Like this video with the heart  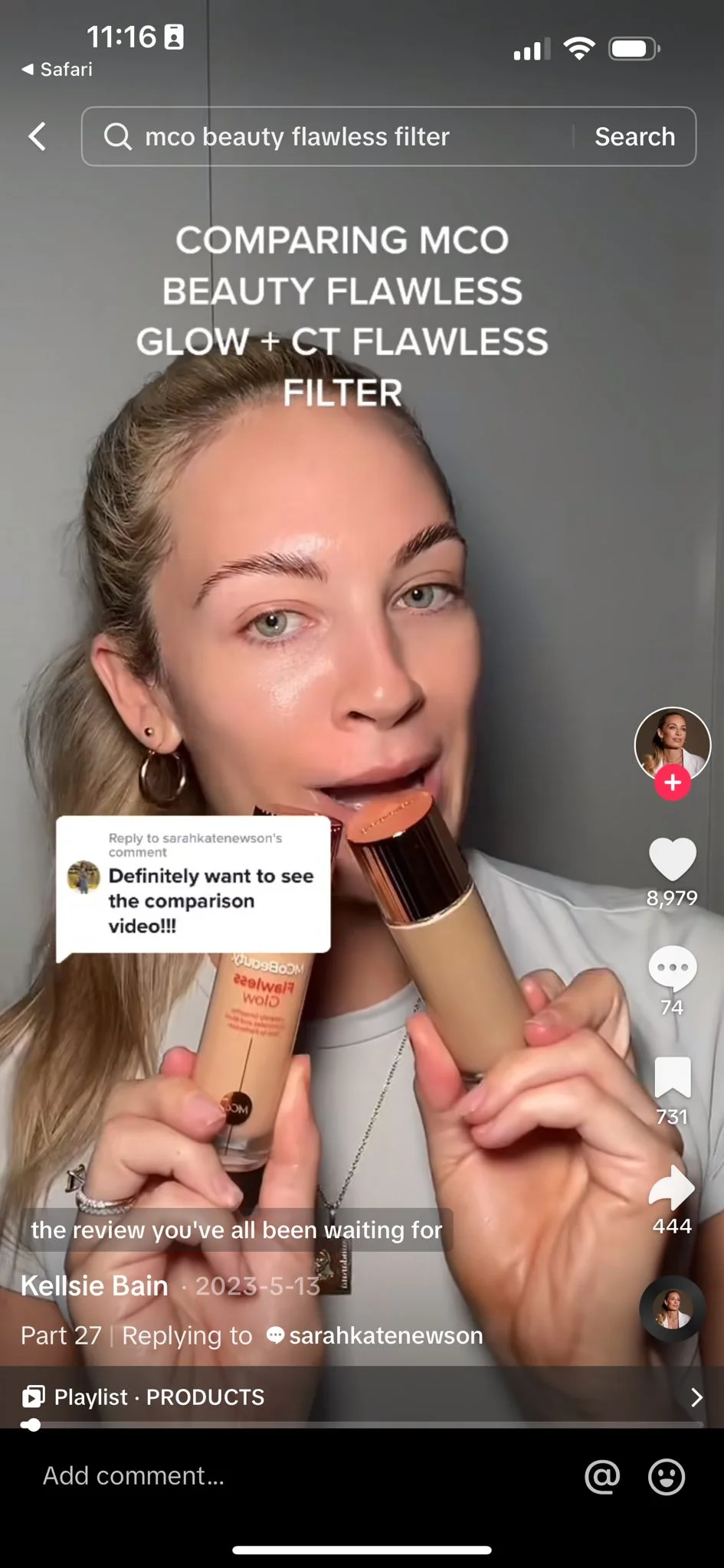click(x=673, y=859)
